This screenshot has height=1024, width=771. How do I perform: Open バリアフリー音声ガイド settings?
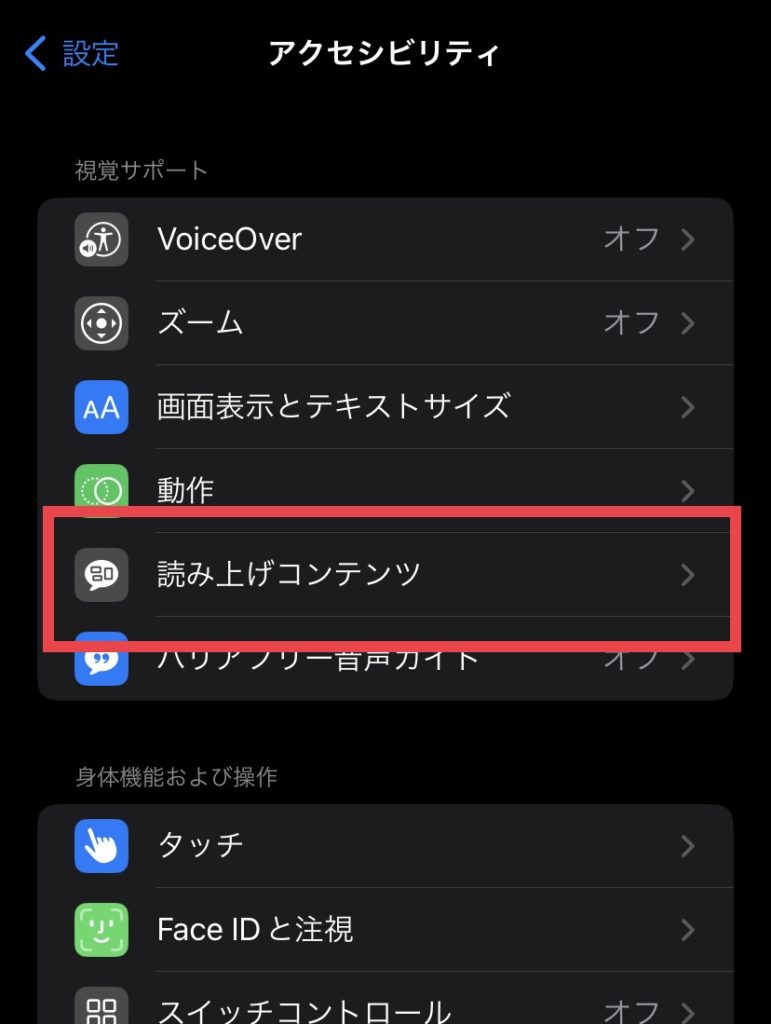385,664
